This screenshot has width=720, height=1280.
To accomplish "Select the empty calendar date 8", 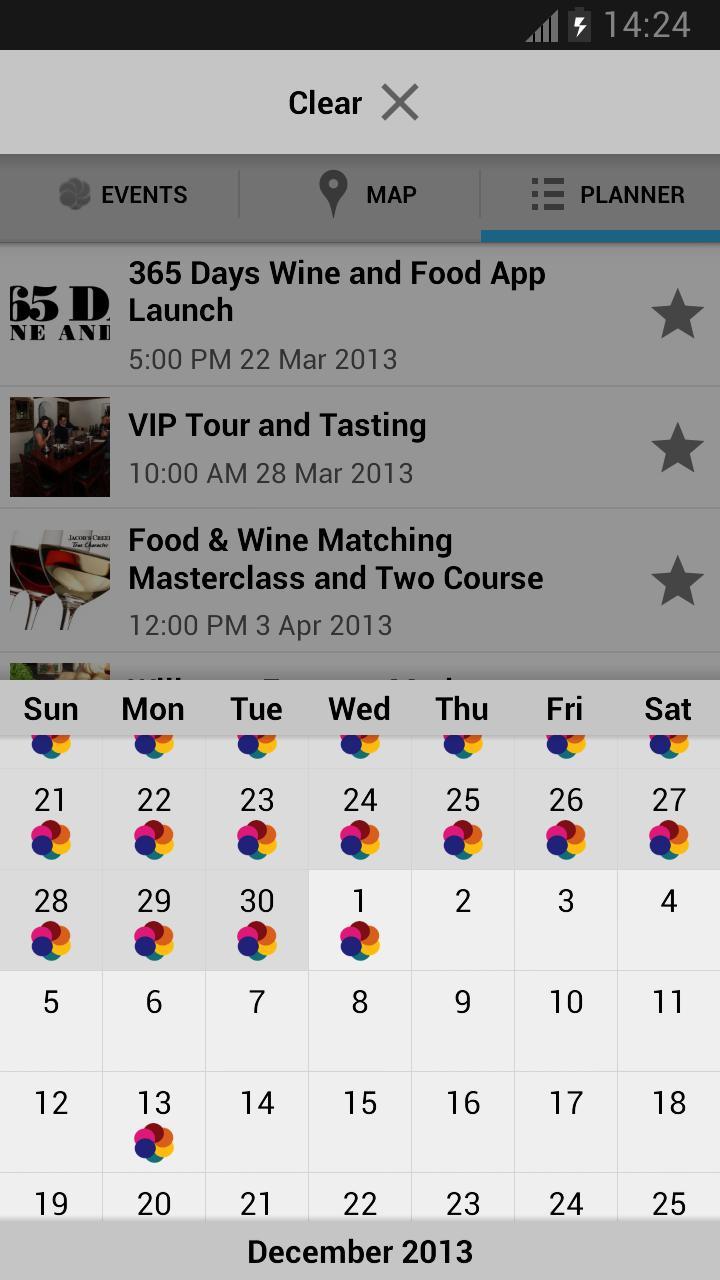I will click(359, 1002).
